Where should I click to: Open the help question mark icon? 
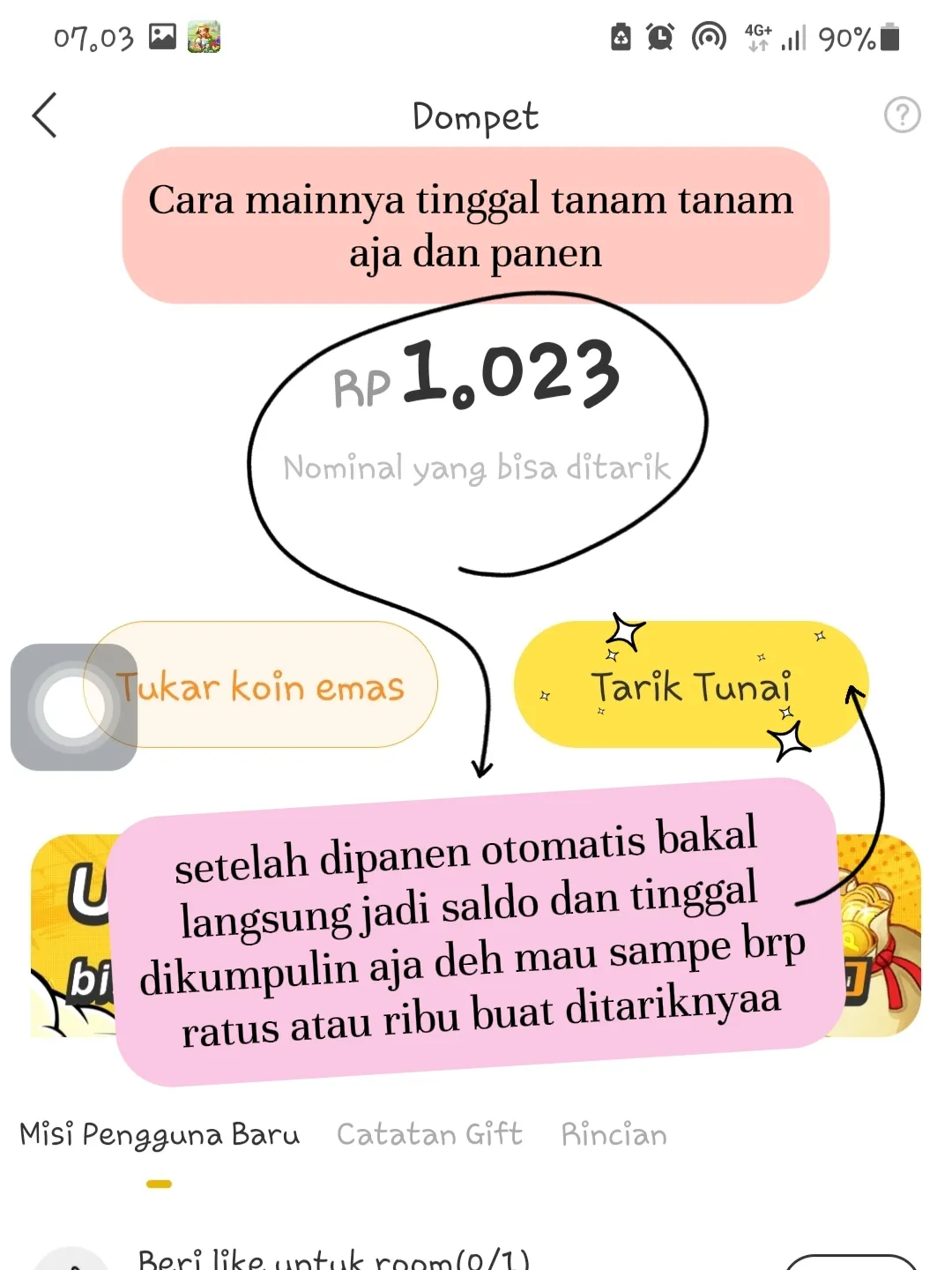(902, 116)
